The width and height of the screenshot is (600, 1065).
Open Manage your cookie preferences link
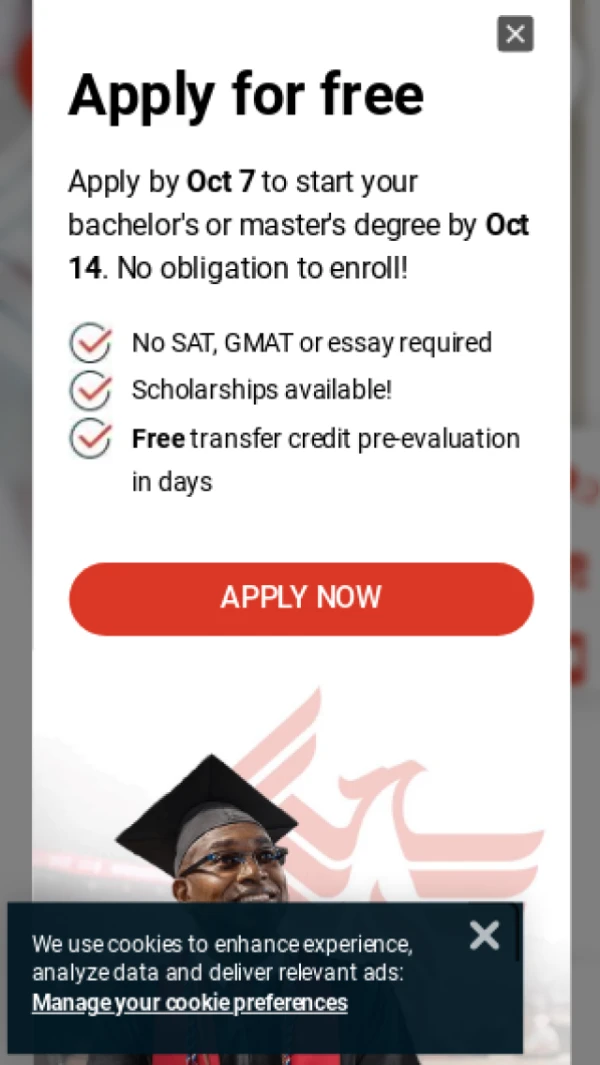point(189,1003)
